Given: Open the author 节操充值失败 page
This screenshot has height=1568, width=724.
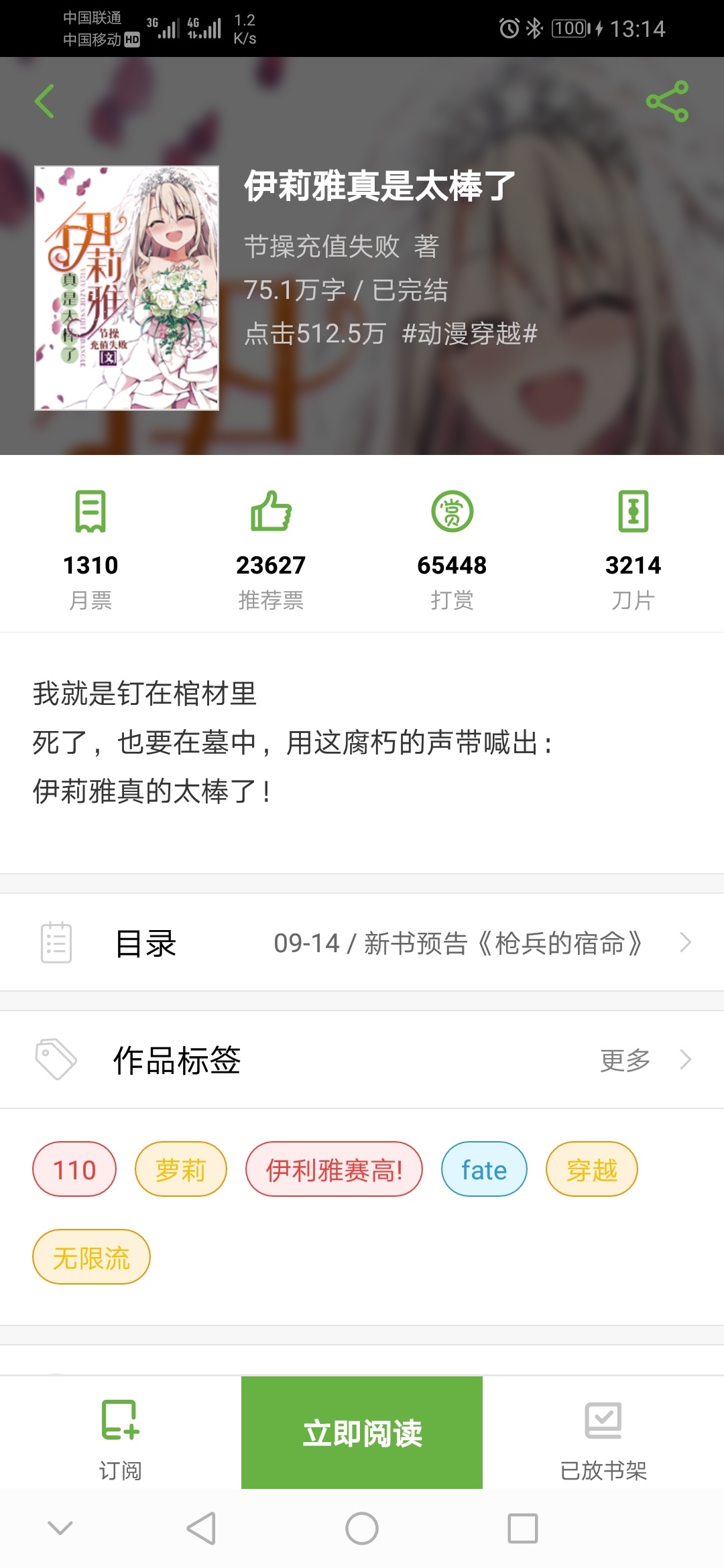Looking at the screenshot, I should (x=322, y=247).
